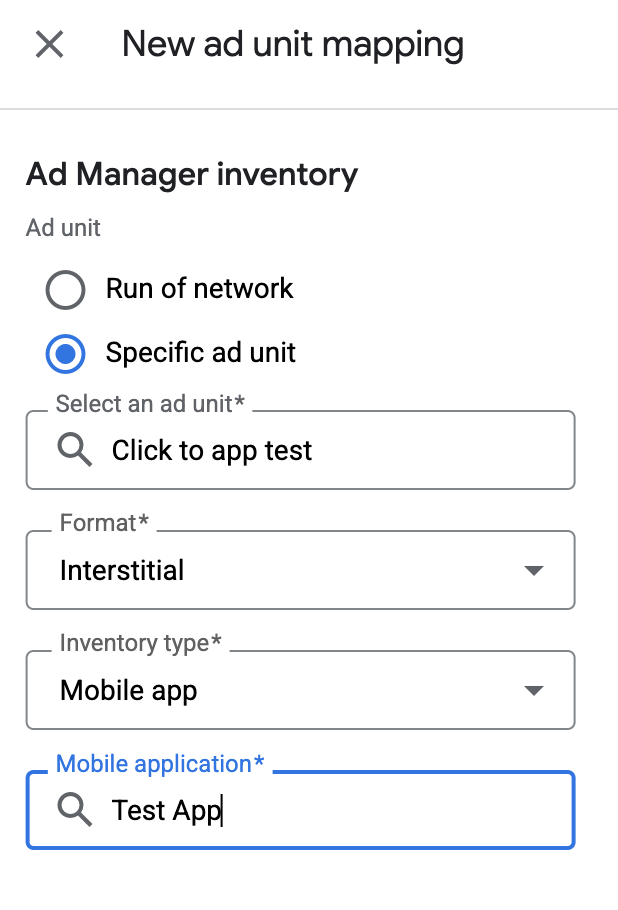This screenshot has width=618, height=910.
Task: Tap the Select an ad unit field
Action: 300,451
